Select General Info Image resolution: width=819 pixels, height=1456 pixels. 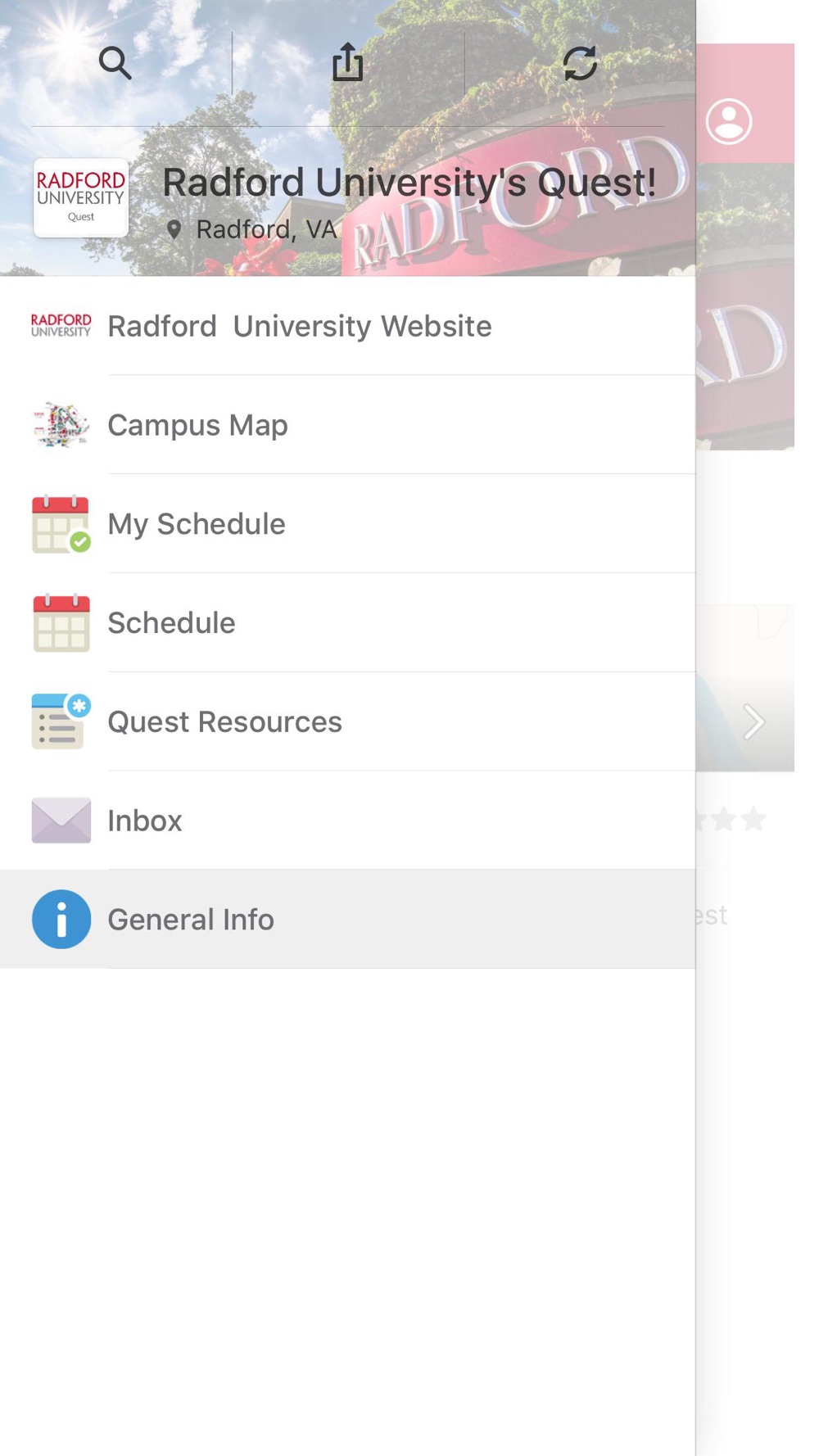click(x=348, y=920)
